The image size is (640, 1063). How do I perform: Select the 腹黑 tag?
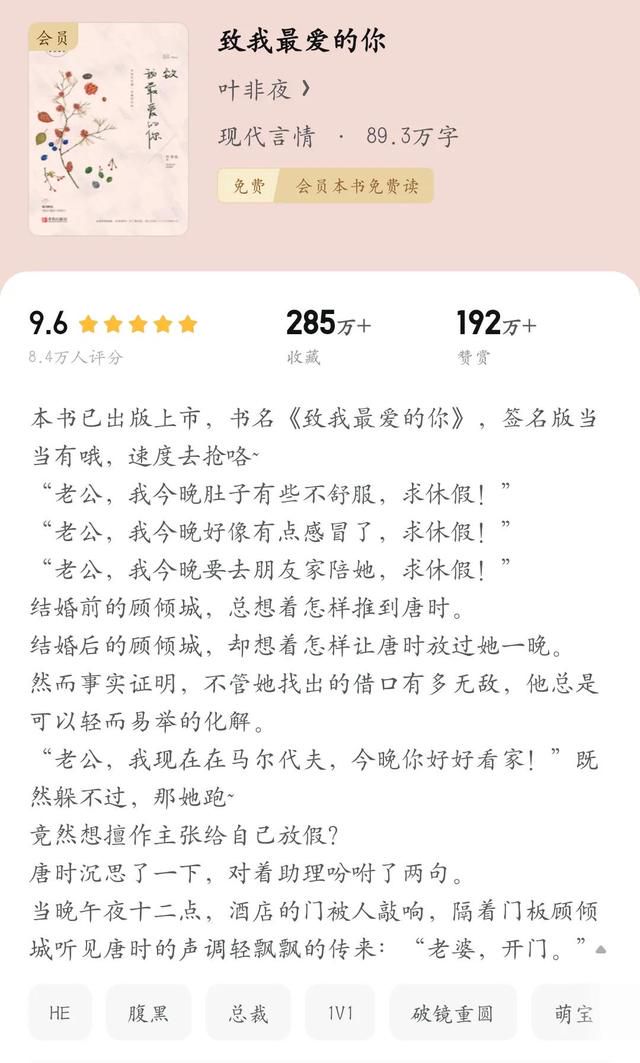148,1013
